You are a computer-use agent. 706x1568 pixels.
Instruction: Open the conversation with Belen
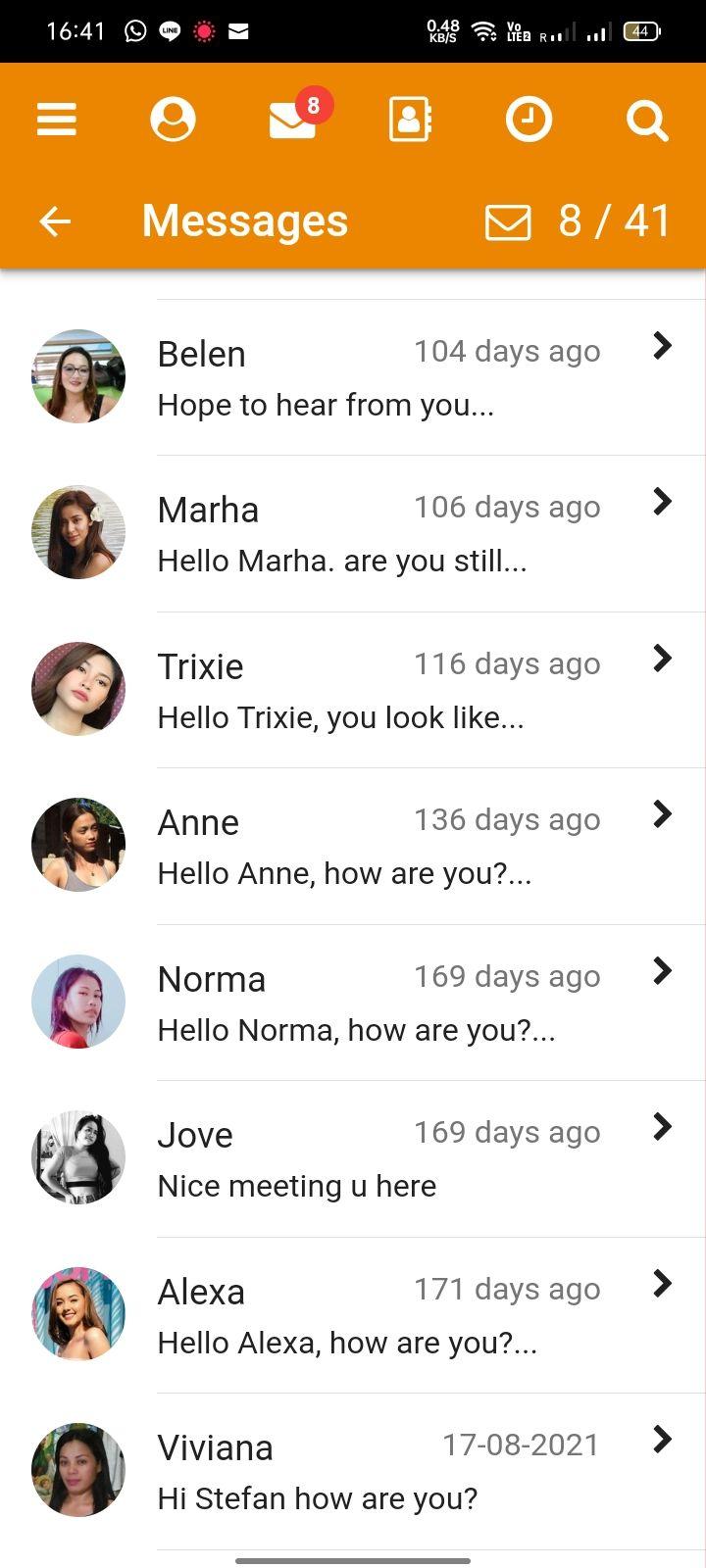353,377
